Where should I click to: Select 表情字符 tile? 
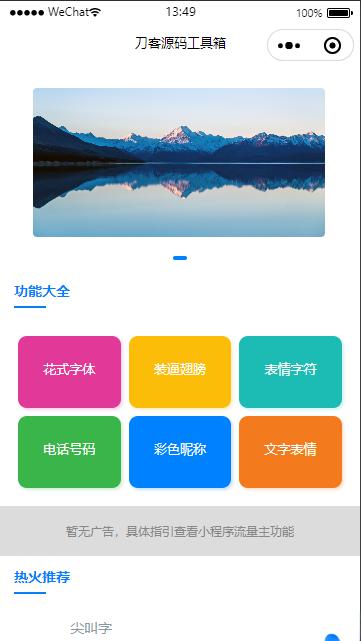(x=290, y=372)
